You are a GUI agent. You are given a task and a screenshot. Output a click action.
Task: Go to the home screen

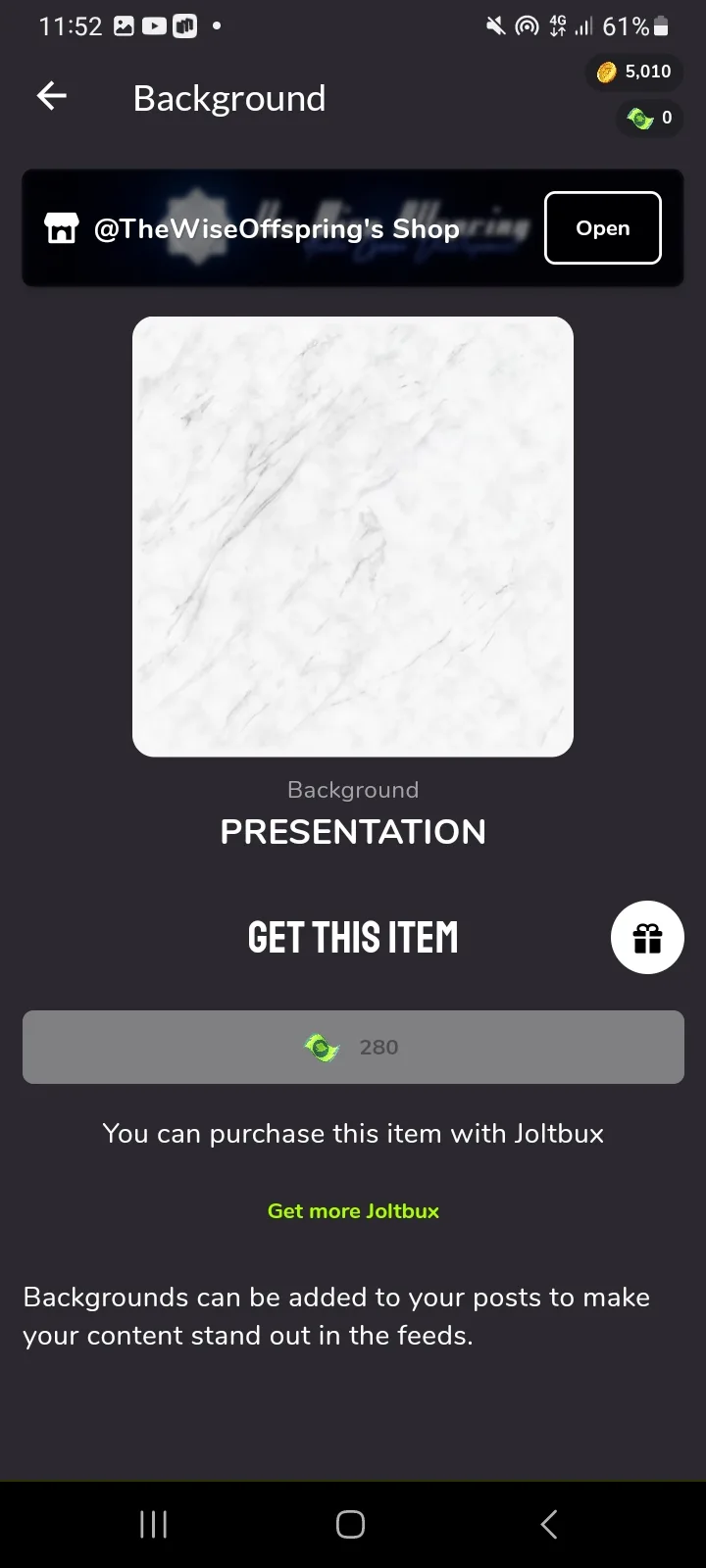pos(350,1524)
